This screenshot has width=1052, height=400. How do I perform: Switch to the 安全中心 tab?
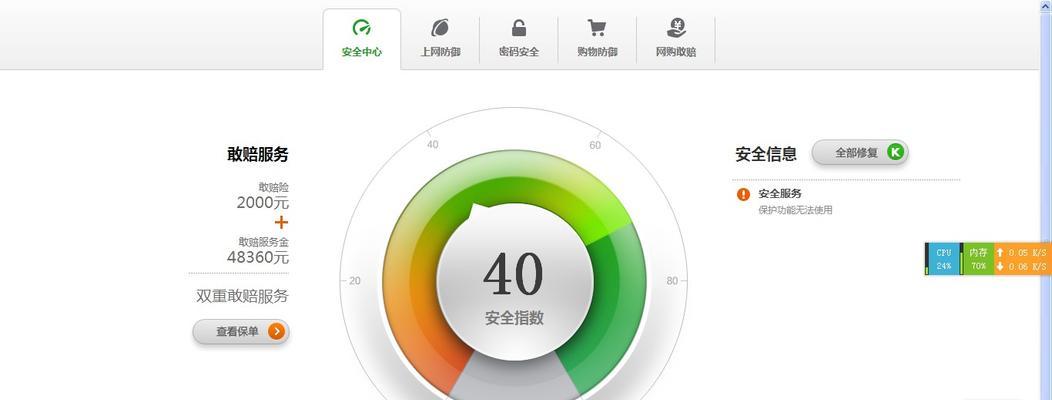[x=362, y=39]
